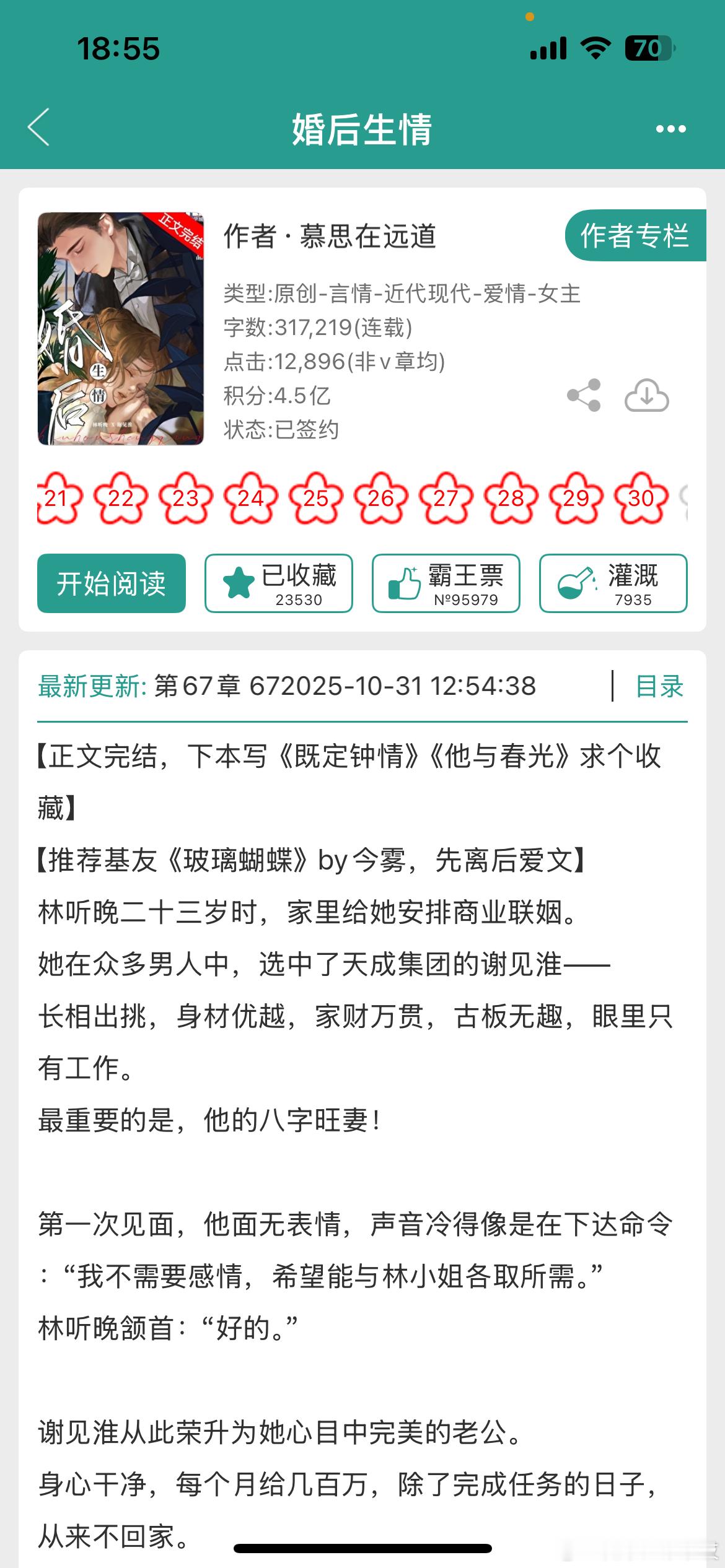Tap flower calendar marker 30
This screenshot has height=1568, width=725.
coord(643,499)
